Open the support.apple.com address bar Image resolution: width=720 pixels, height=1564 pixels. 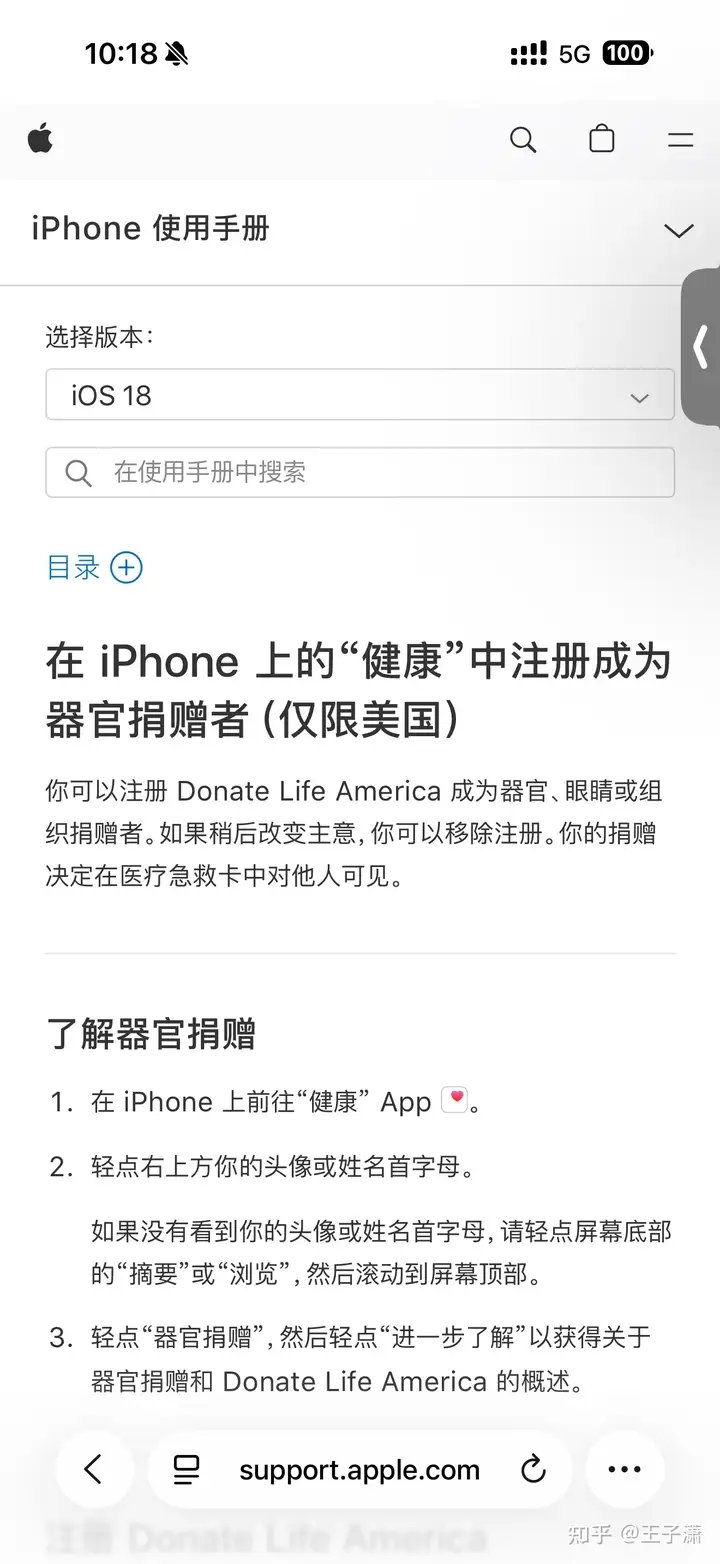358,1469
